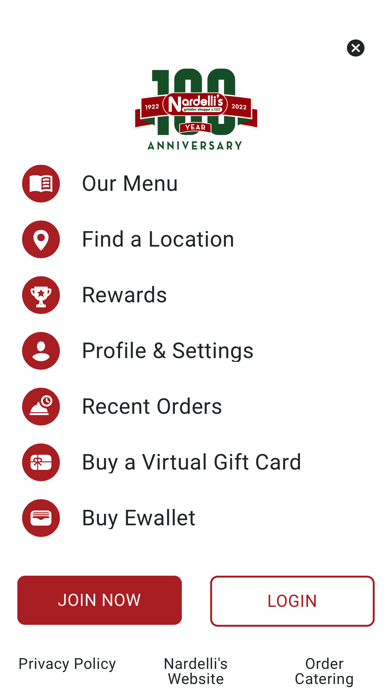This screenshot has height=696, width=392.
Task: Tap the LOGIN button
Action: pos(292,601)
